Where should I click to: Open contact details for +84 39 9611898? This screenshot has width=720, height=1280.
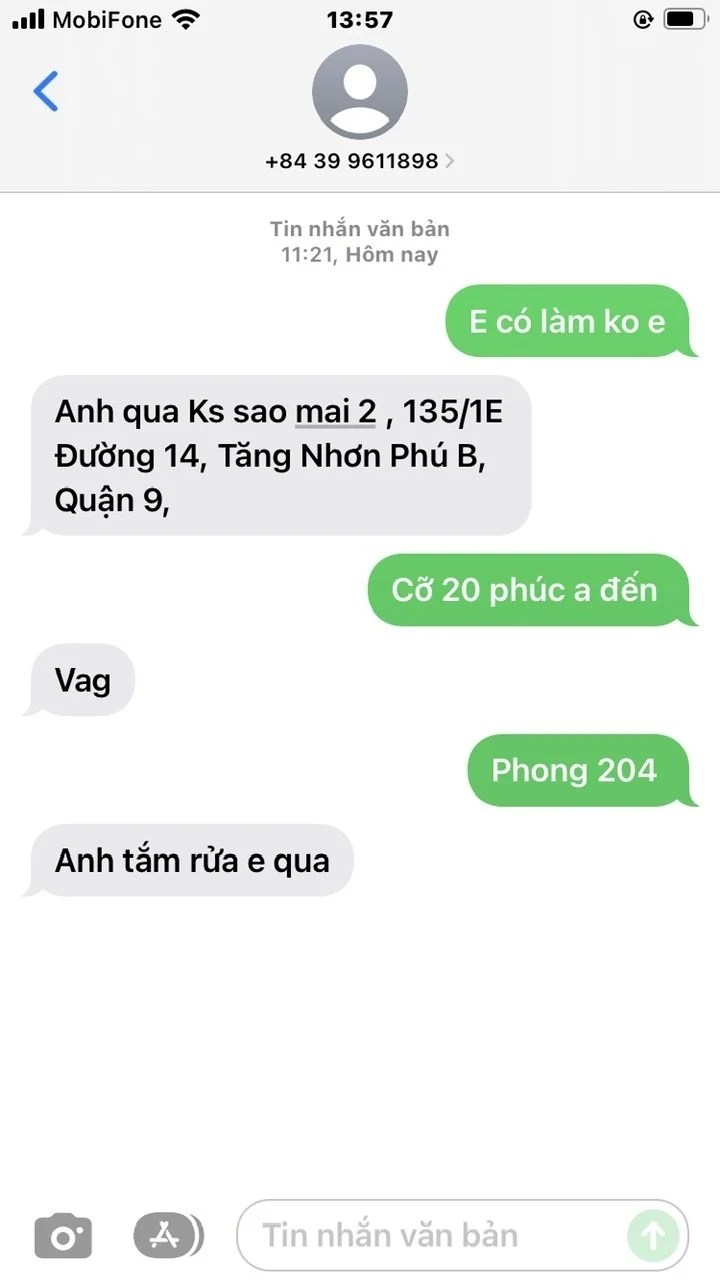pos(359,160)
